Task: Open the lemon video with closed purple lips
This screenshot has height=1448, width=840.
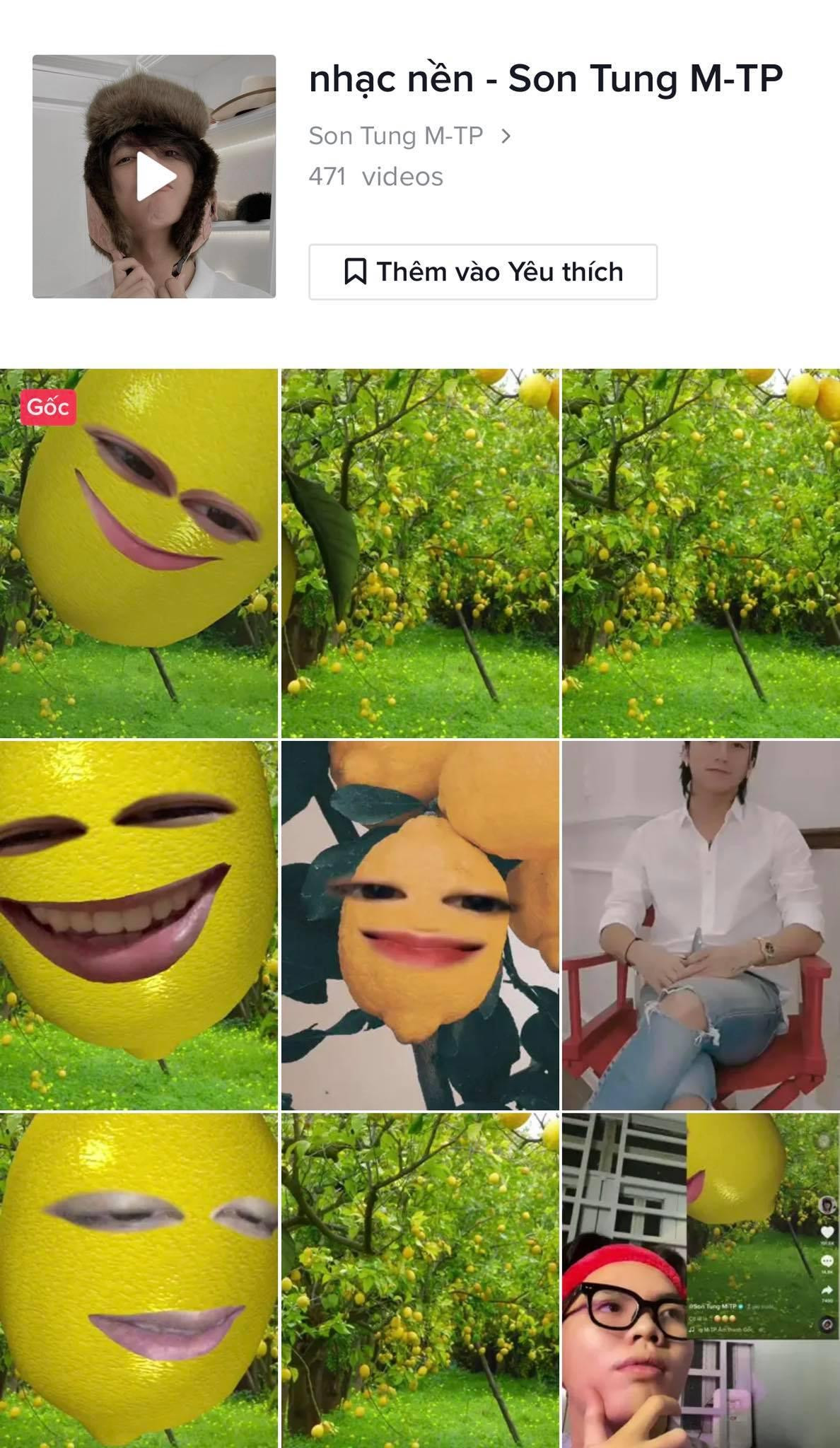Action: click(x=139, y=1280)
